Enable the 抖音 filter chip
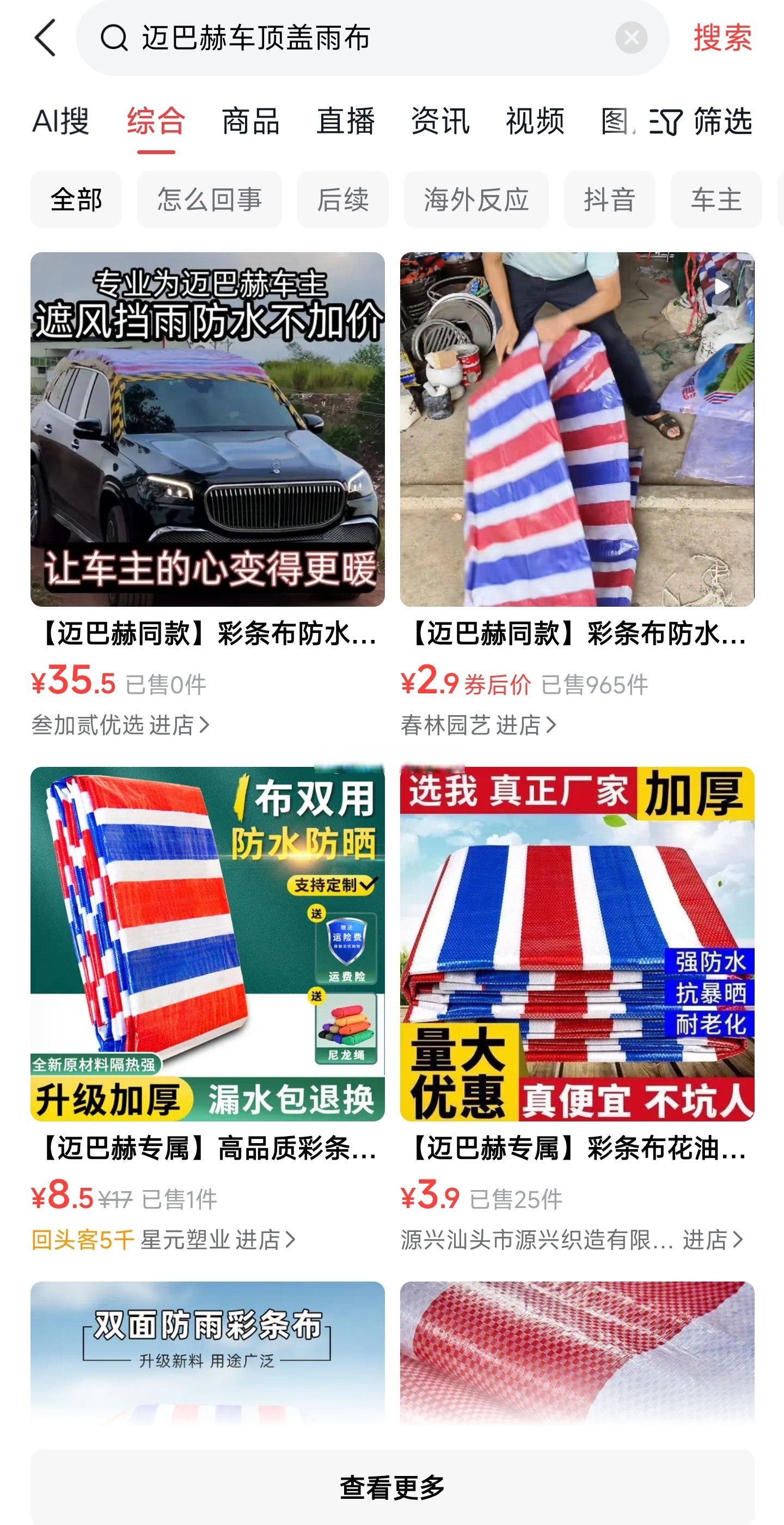The width and height of the screenshot is (784, 1525). click(608, 199)
